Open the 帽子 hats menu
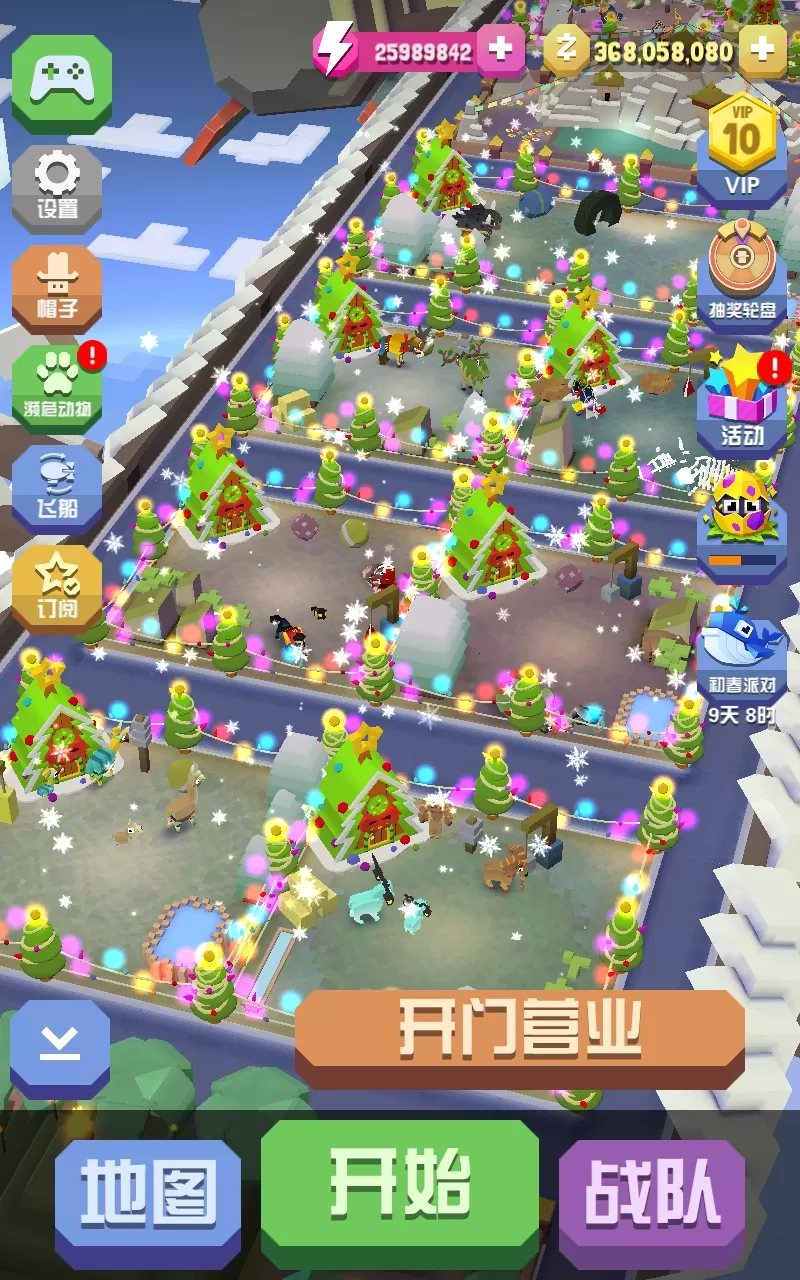 point(57,287)
